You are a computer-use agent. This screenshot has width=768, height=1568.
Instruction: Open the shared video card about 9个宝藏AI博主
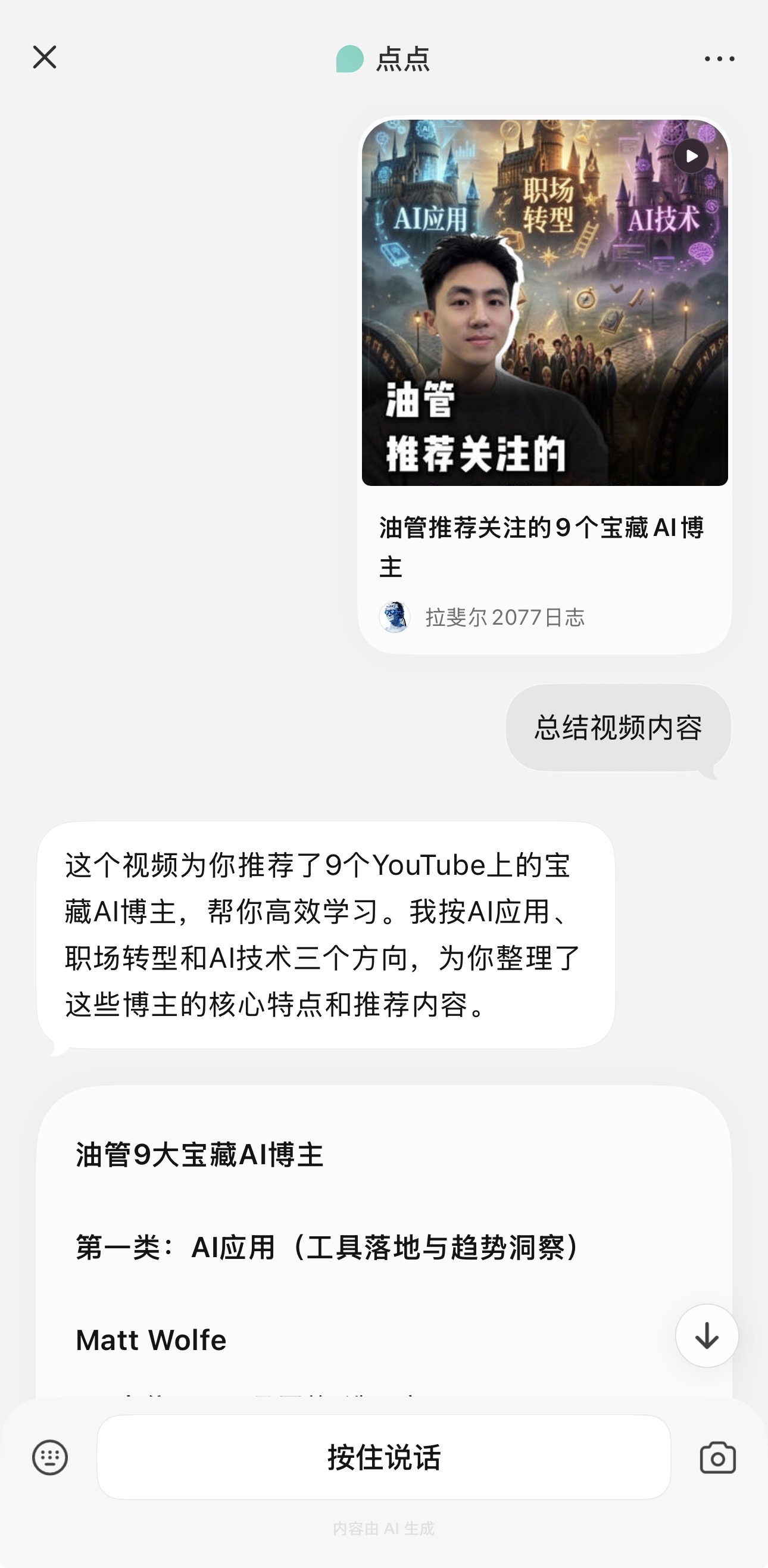pyautogui.click(x=544, y=385)
